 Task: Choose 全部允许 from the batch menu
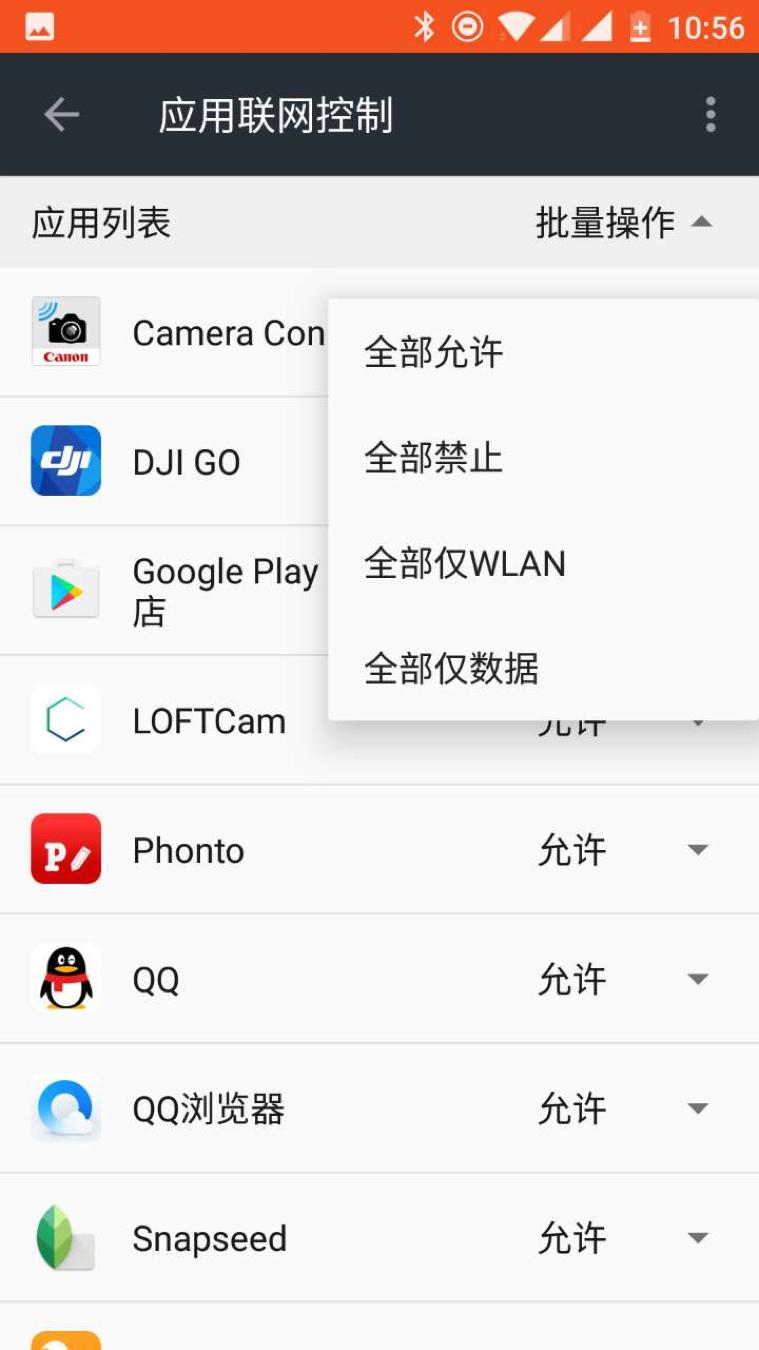(432, 351)
